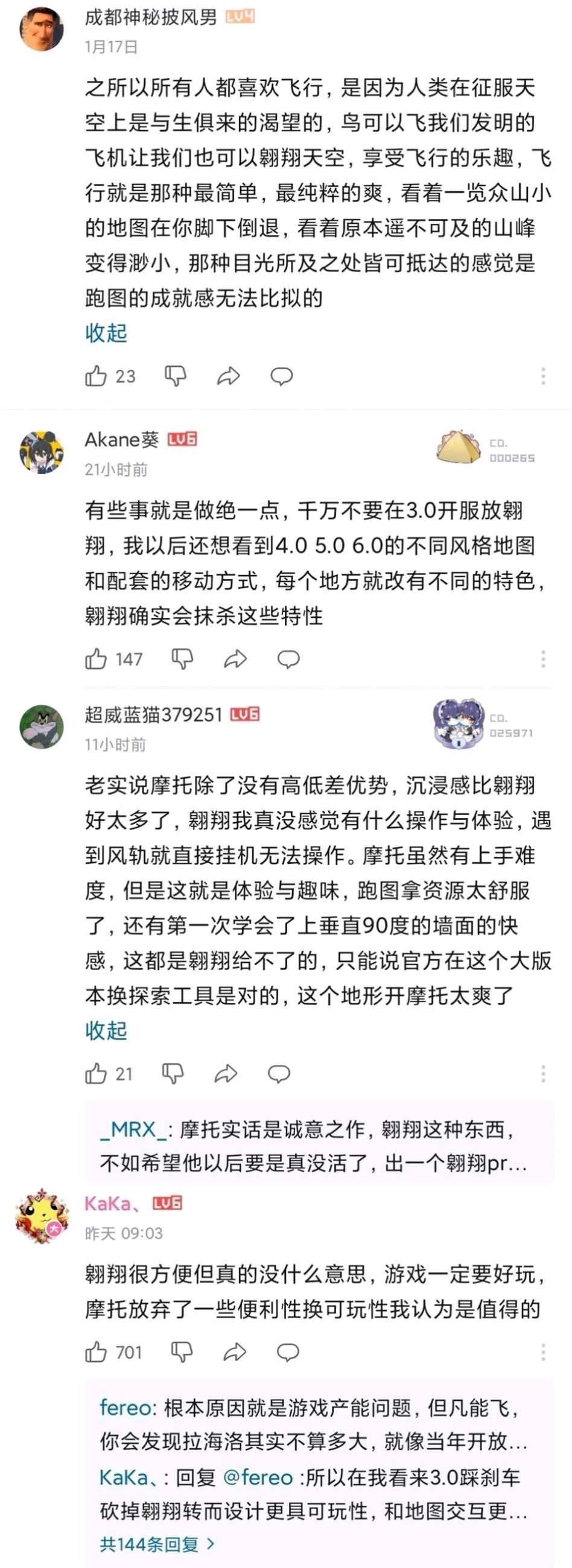Reply to Akane葵's comment
The width and height of the screenshot is (572, 1568).
click(288, 659)
